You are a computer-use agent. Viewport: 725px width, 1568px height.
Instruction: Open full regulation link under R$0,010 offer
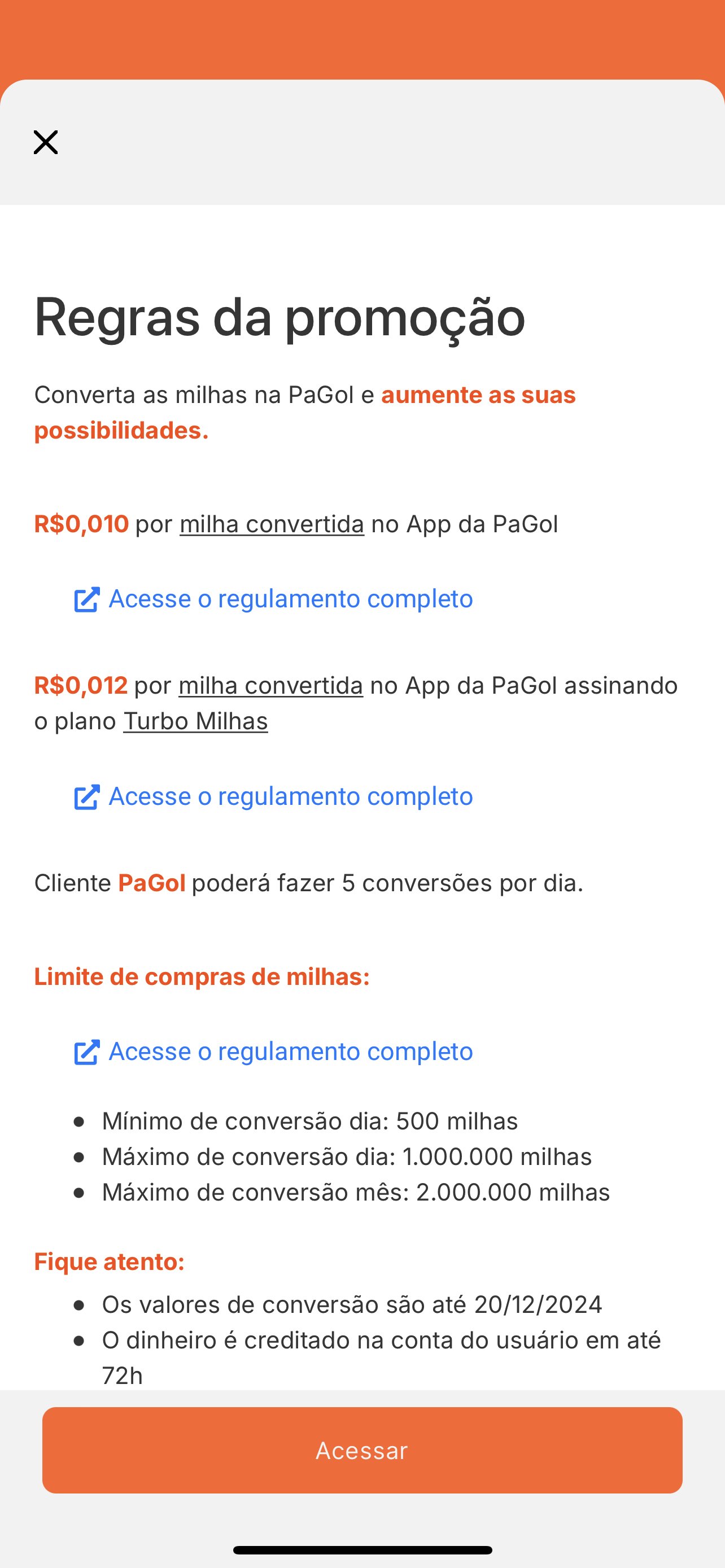tap(273, 599)
